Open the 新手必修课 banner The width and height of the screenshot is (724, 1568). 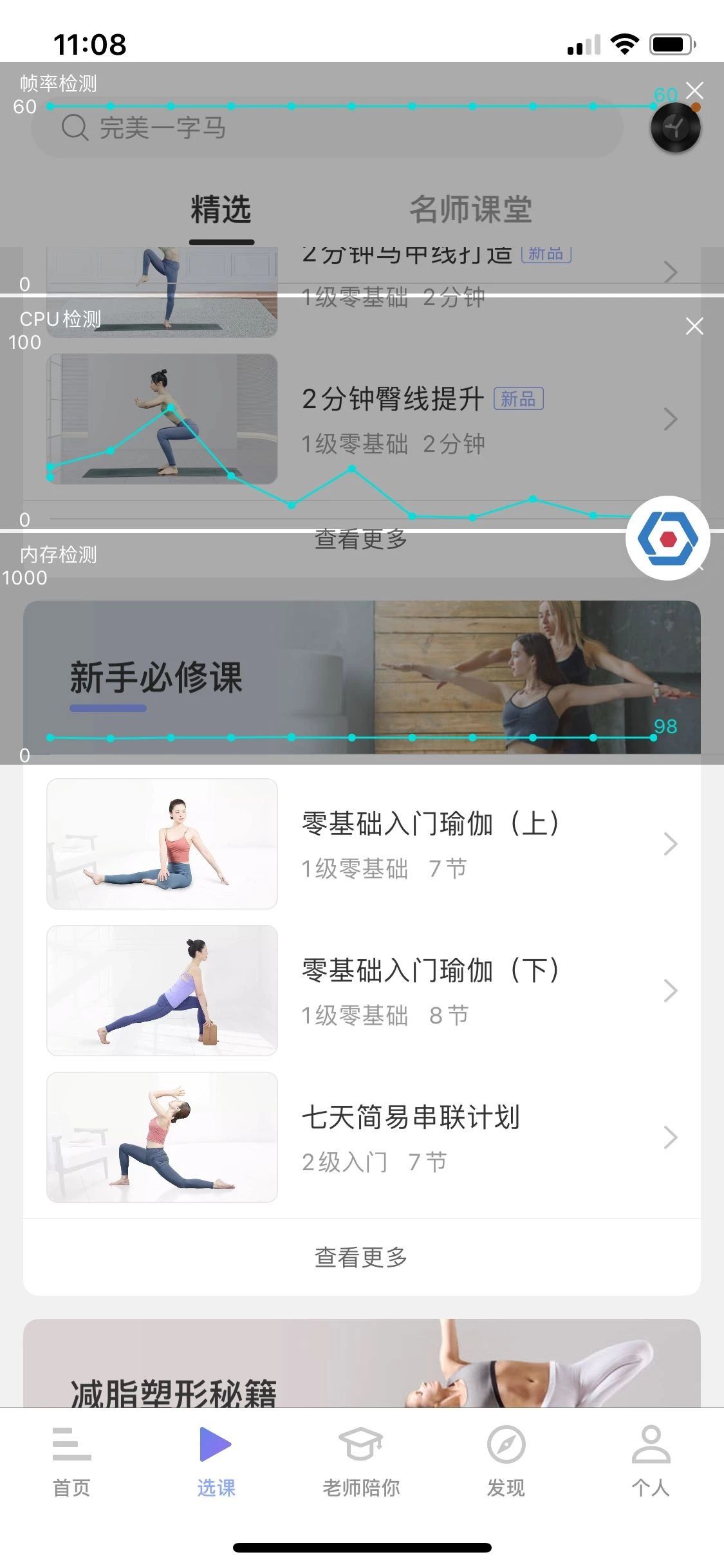pyautogui.click(x=362, y=676)
